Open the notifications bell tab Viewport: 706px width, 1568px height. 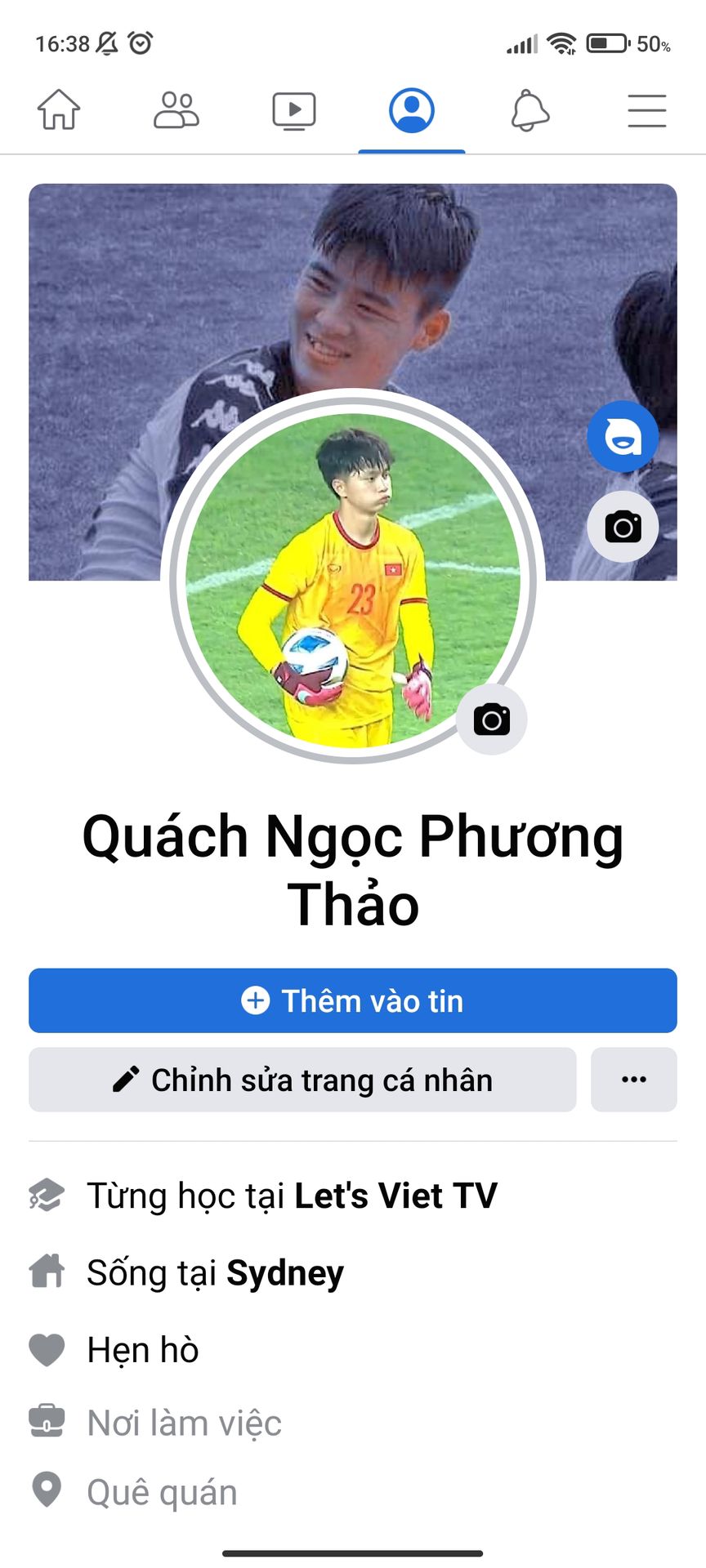pyautogui.click(x=529, y=110)
